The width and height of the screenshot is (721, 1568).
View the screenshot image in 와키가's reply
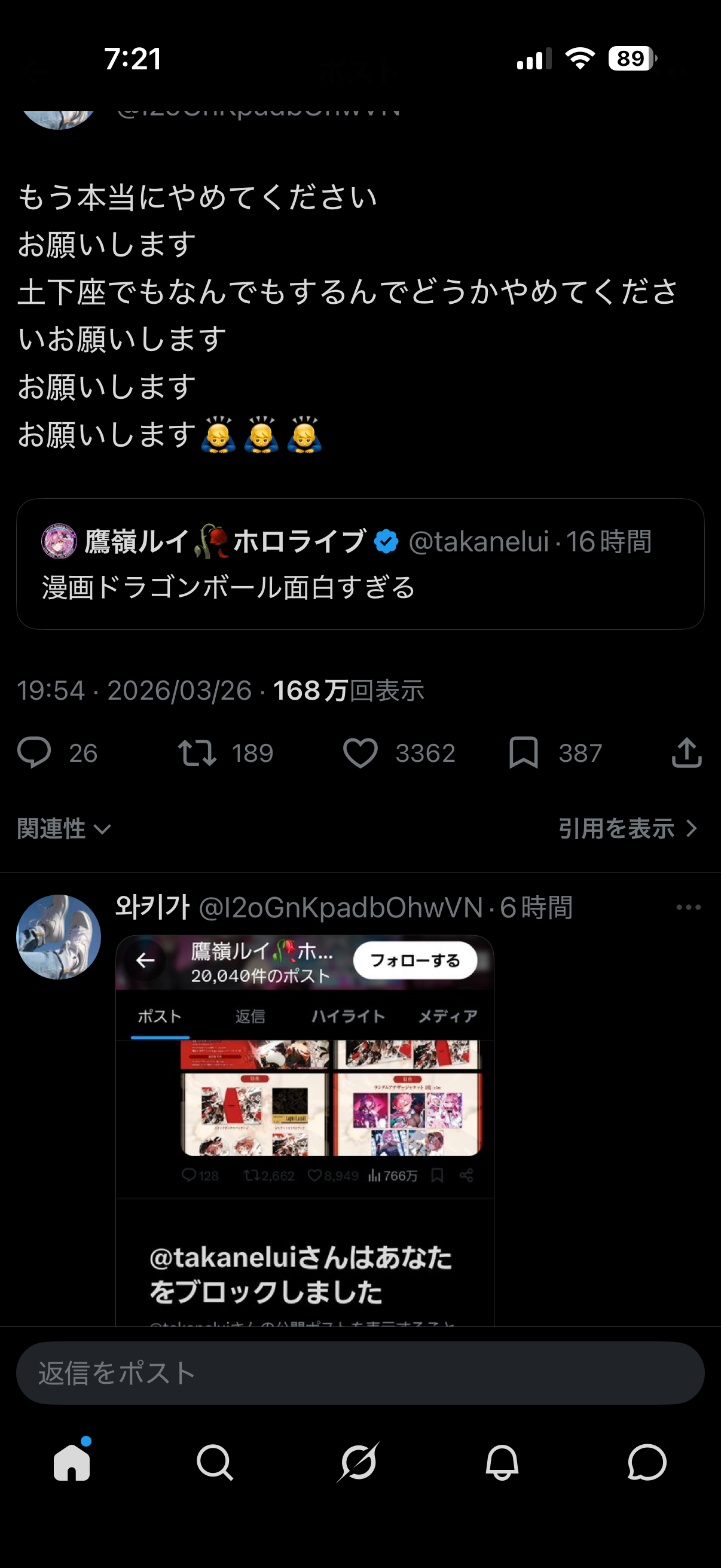305,1130
